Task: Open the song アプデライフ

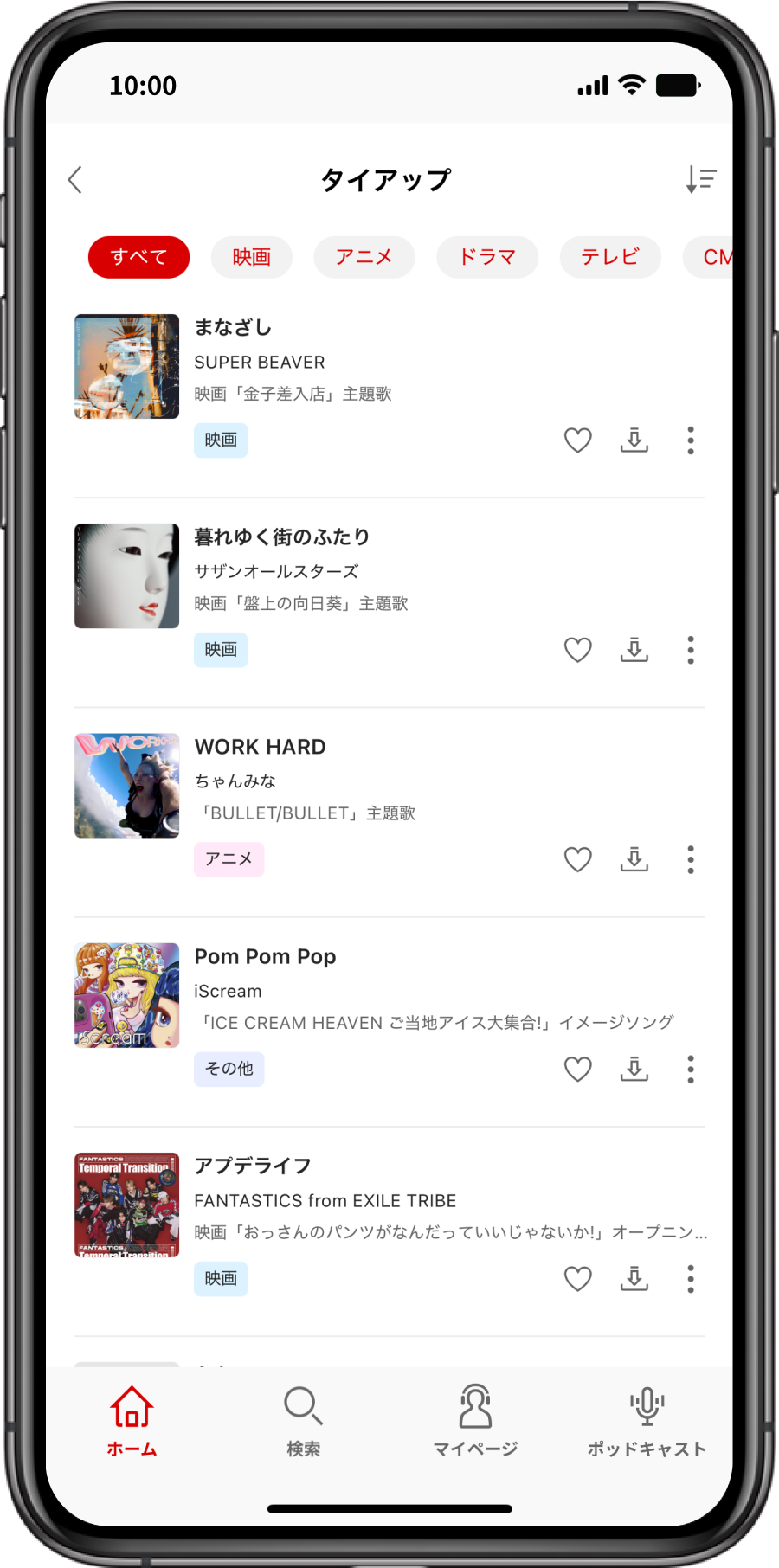Action: pyautogui.click(x=253, y=1166)
